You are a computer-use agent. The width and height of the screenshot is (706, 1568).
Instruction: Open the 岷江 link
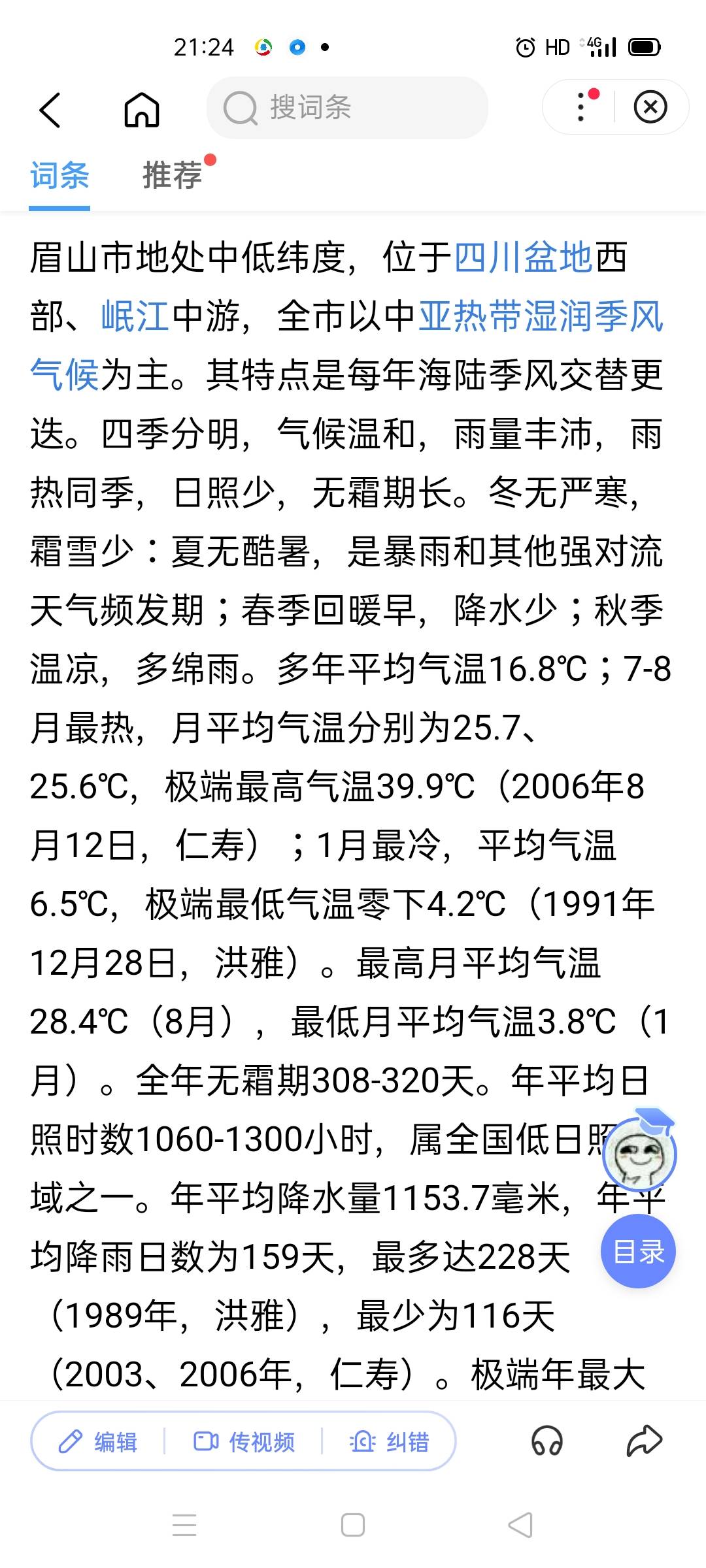pyautogui.click(x=135, y=316)
